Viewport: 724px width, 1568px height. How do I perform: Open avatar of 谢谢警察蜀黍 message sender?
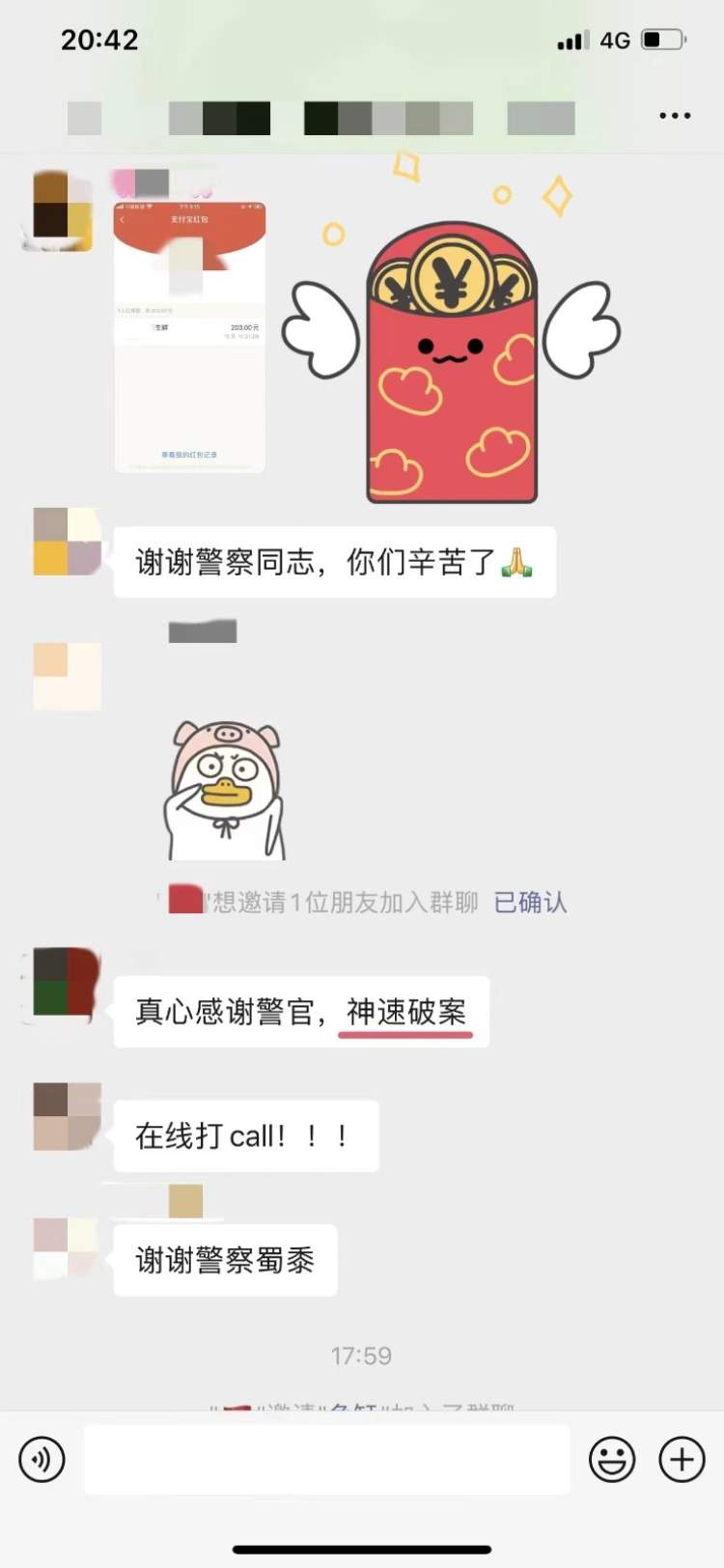67,1248
